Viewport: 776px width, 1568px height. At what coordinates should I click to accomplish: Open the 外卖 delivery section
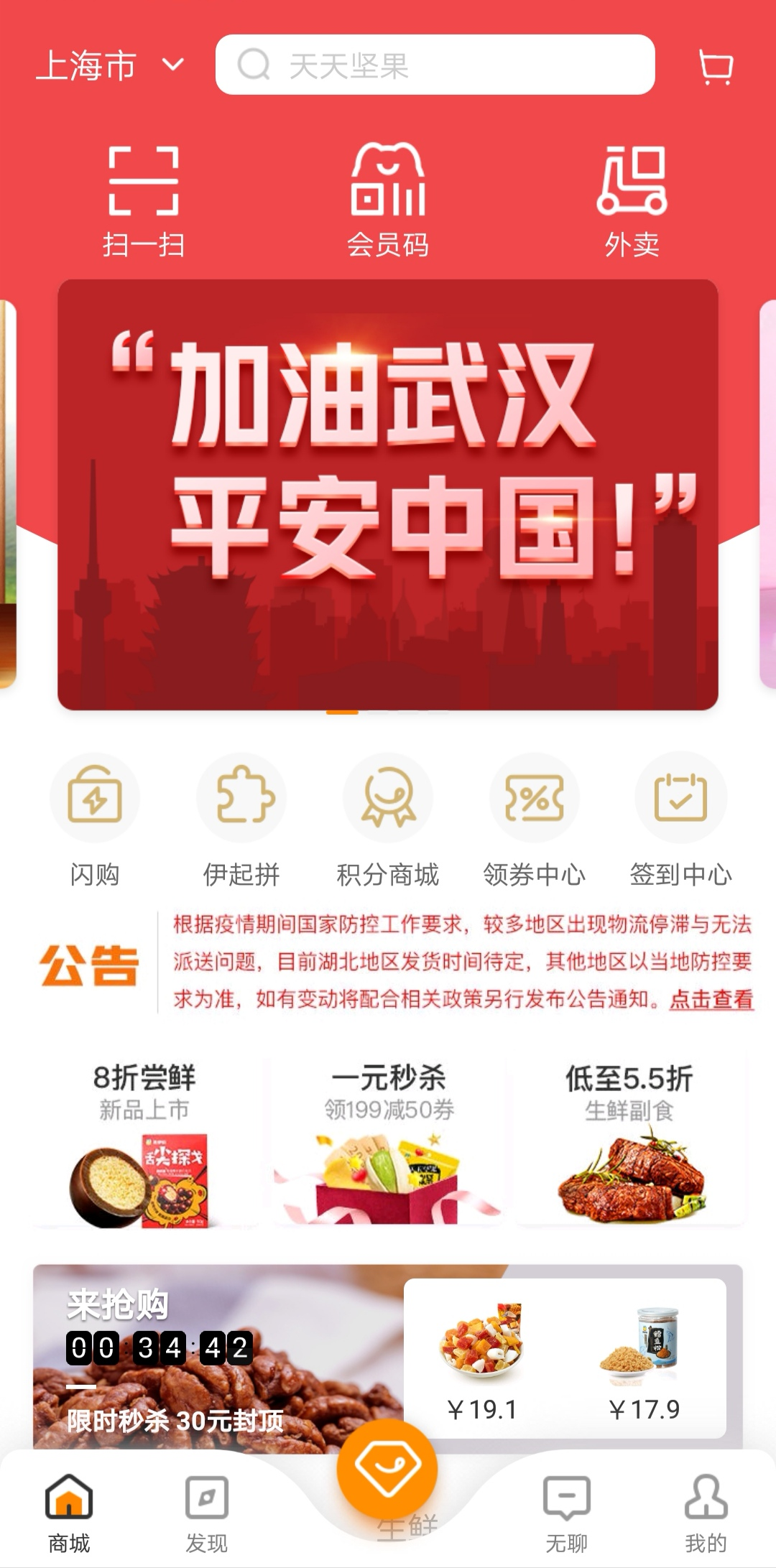tap(632, 201)
